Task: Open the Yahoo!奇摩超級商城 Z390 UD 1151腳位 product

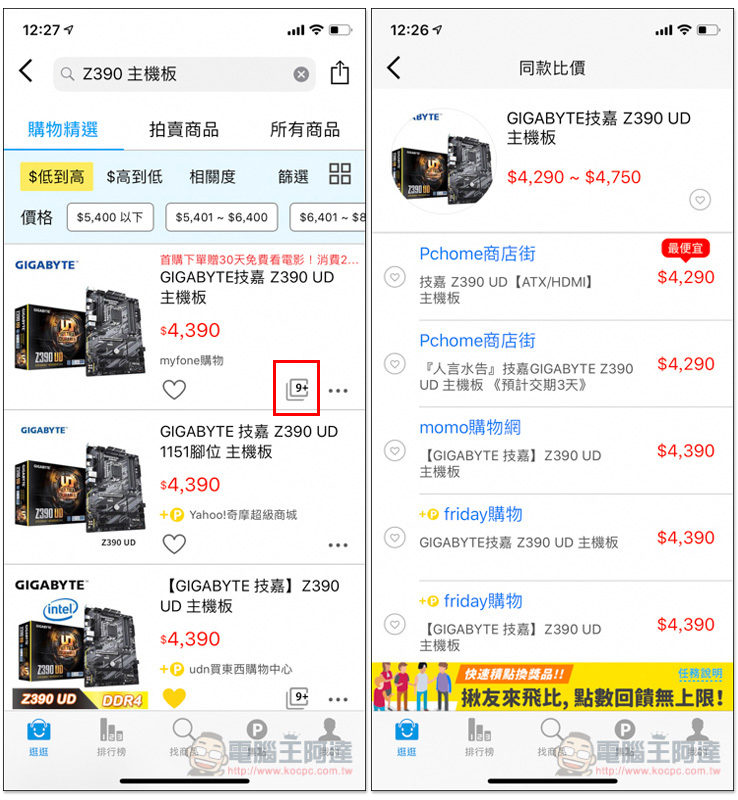Action: (x=249, y=441)
